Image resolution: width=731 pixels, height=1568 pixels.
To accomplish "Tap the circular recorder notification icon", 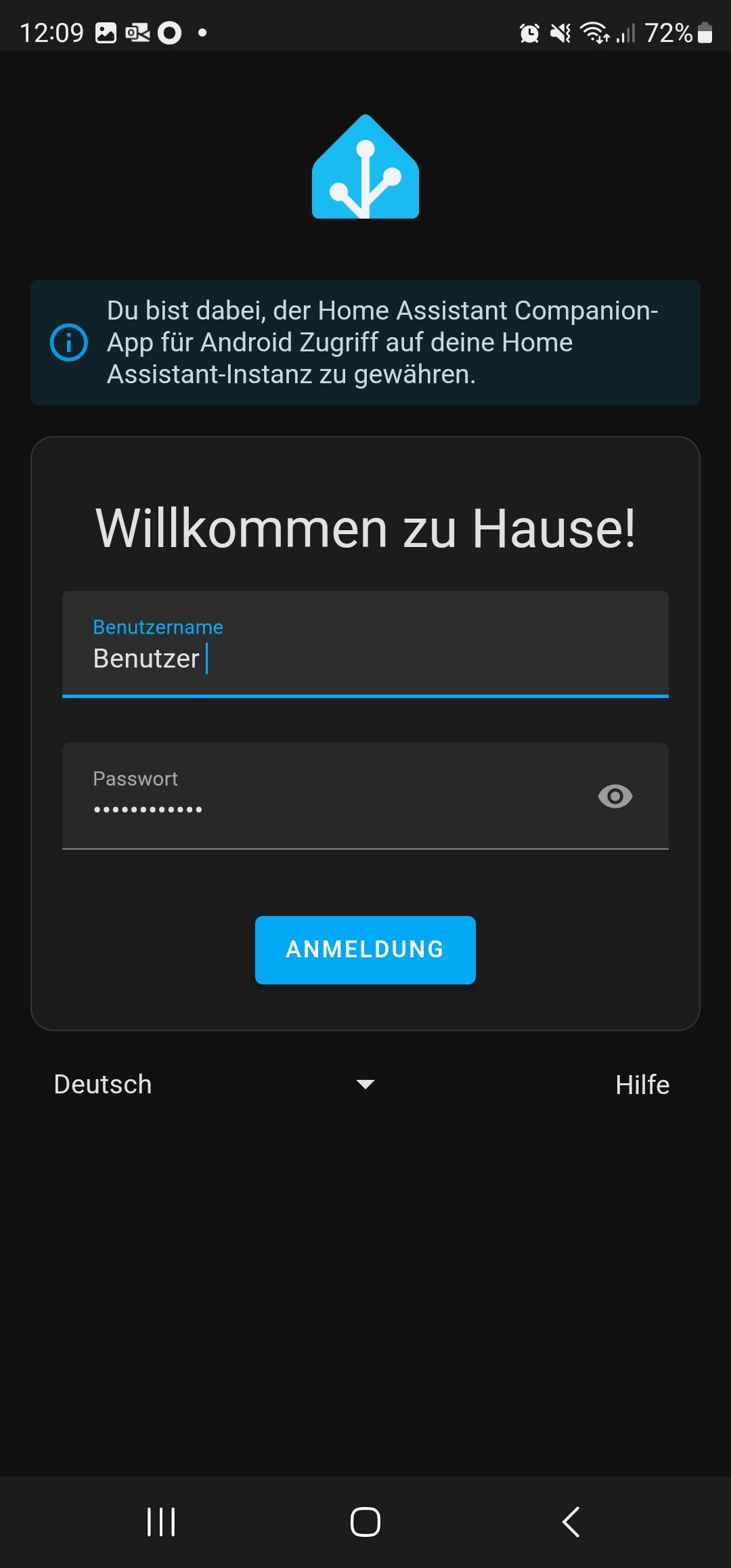I will coord(168,31).
